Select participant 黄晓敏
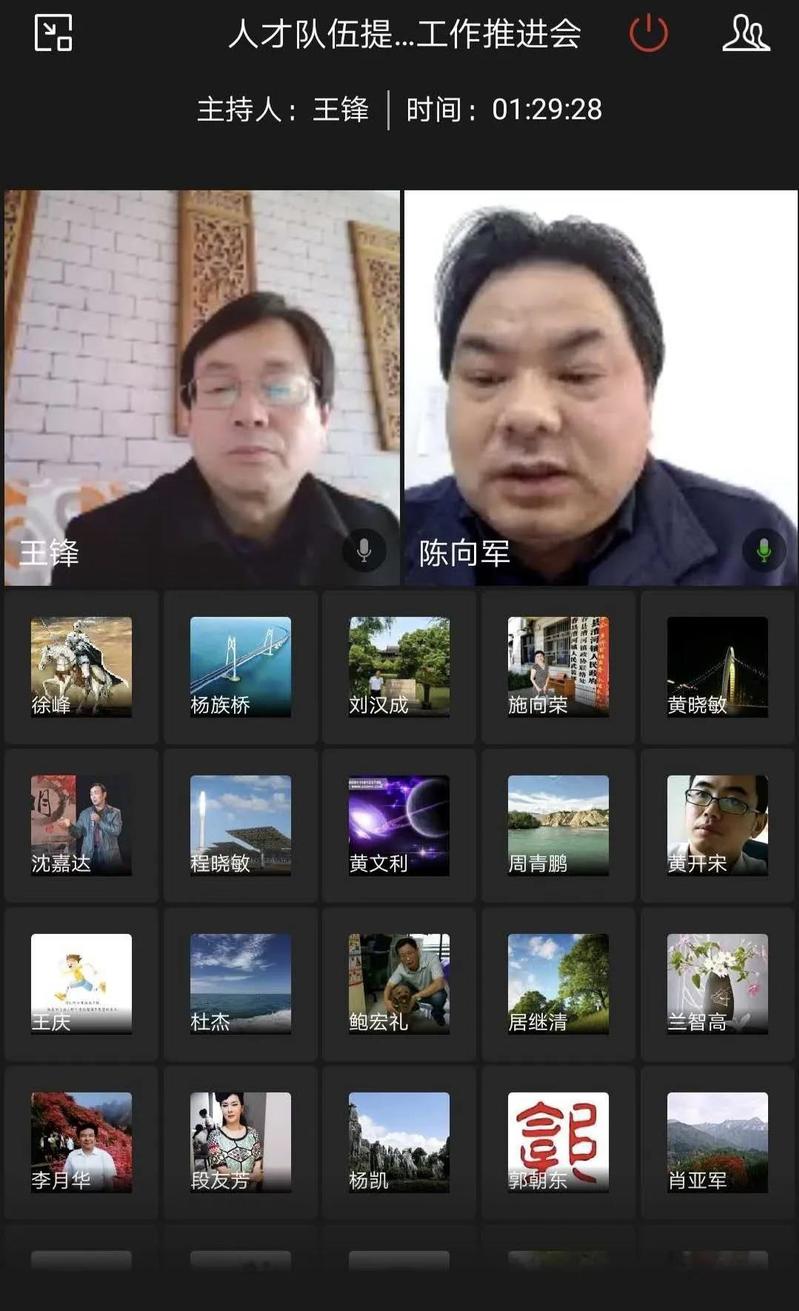Image resolution: width=799 pixels, height=1311 pixels. click(x=717, y=667)
